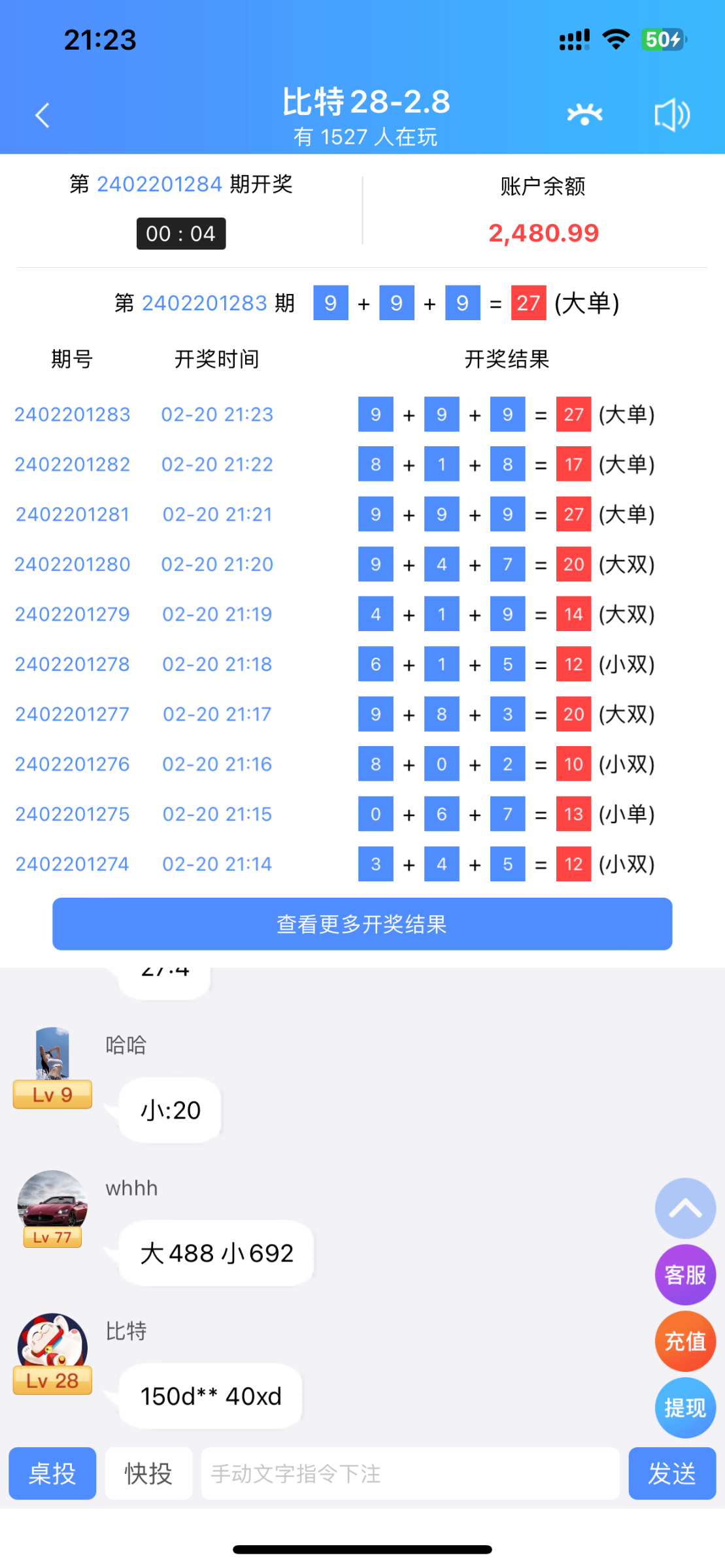725x1568 pixels.
Task: Tap the 00:04 countdown timer
Action: point(180,233)
